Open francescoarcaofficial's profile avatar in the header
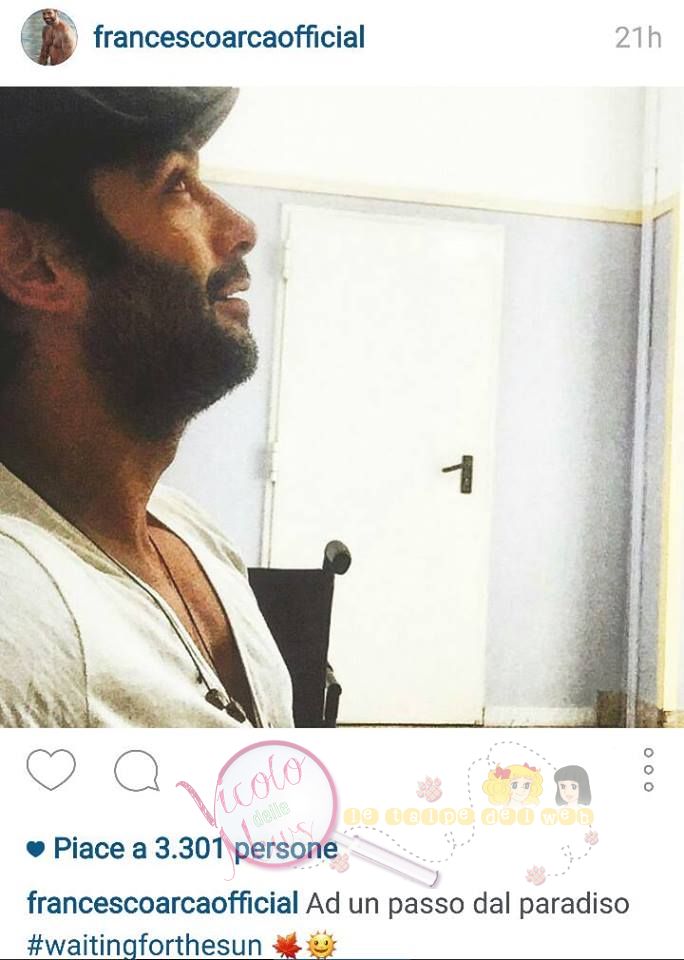This screenshot has width=684, height=960. (x=49, y=39)
